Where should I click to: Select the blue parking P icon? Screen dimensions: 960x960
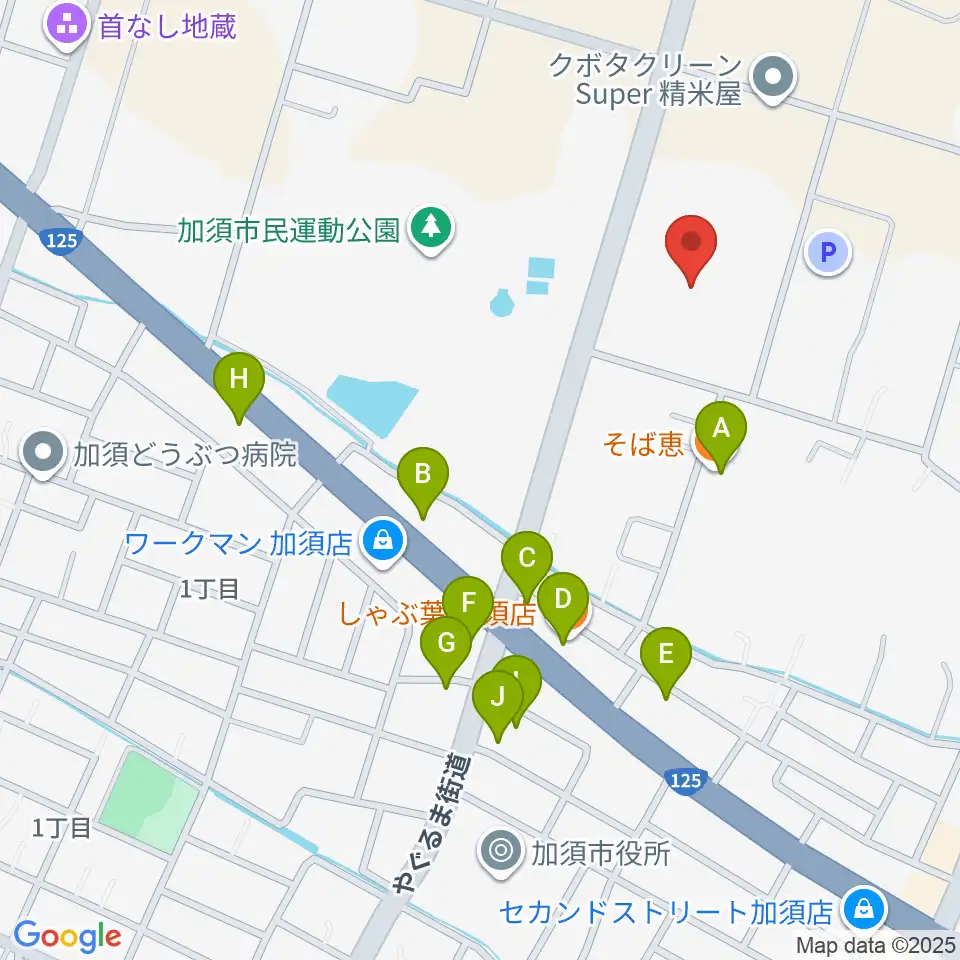[828, 252]
